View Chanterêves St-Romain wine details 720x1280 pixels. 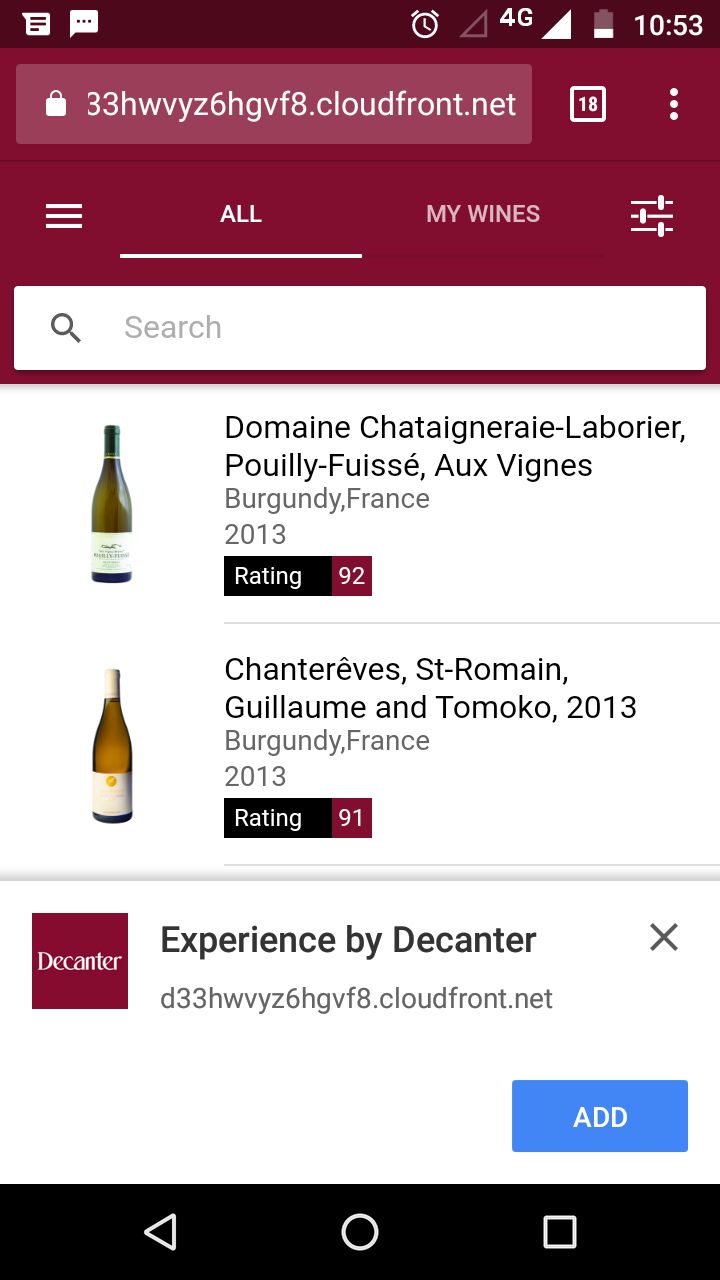430,688
